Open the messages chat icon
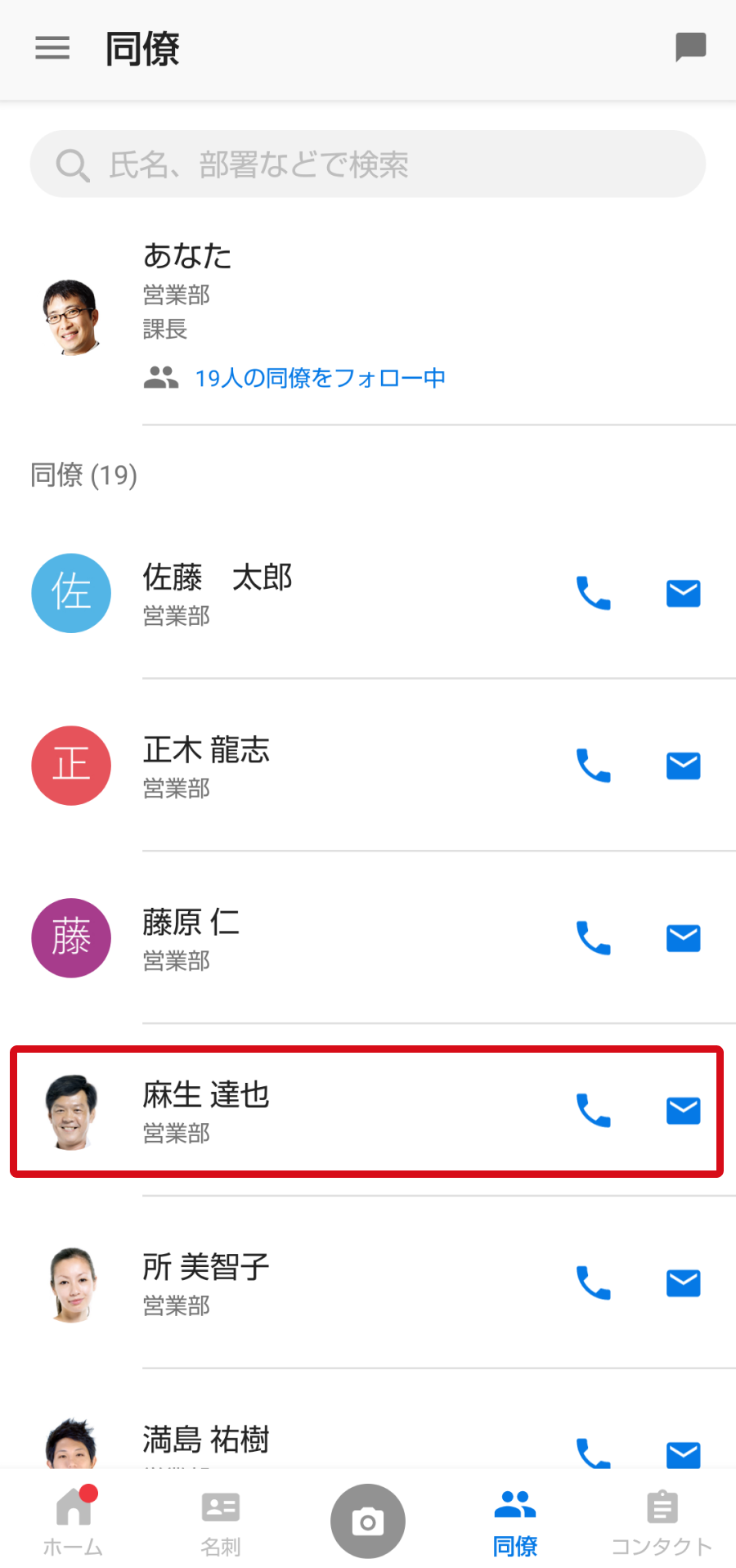This screenshot has width=736, height=1568. (690, 47)
